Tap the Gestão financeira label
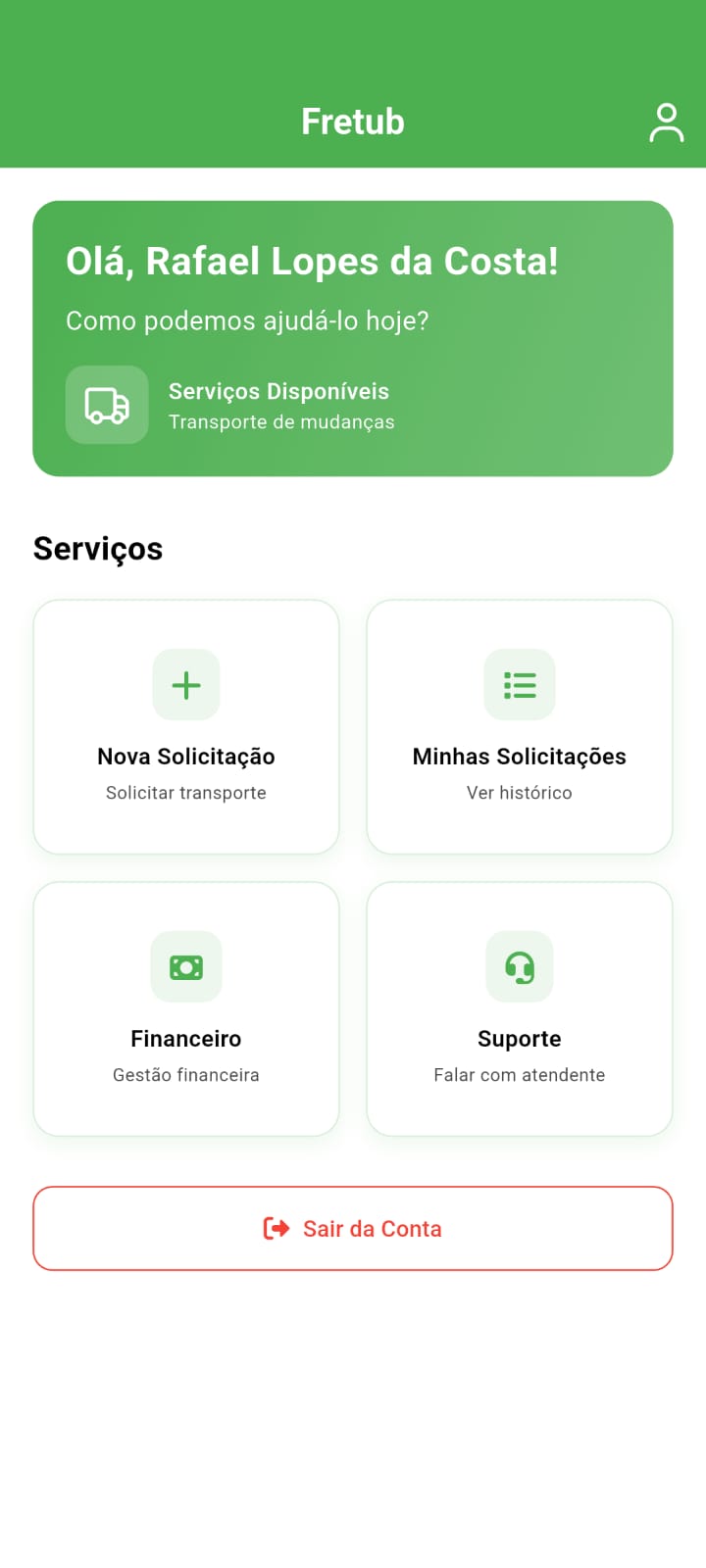Viewport: 706px width, 1568px height. [x=185, y=1074]
